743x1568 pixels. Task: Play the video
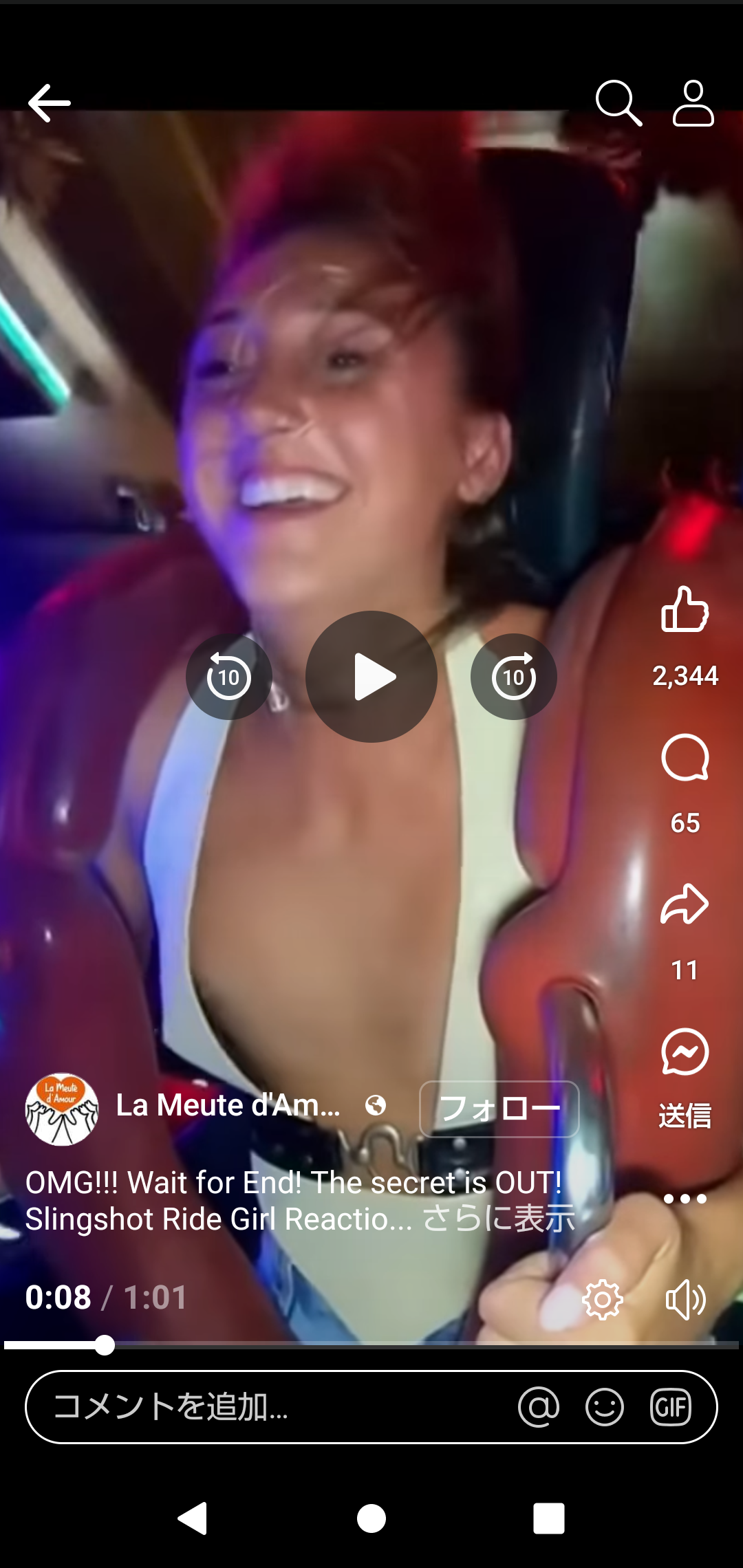[x=371, y=677]
